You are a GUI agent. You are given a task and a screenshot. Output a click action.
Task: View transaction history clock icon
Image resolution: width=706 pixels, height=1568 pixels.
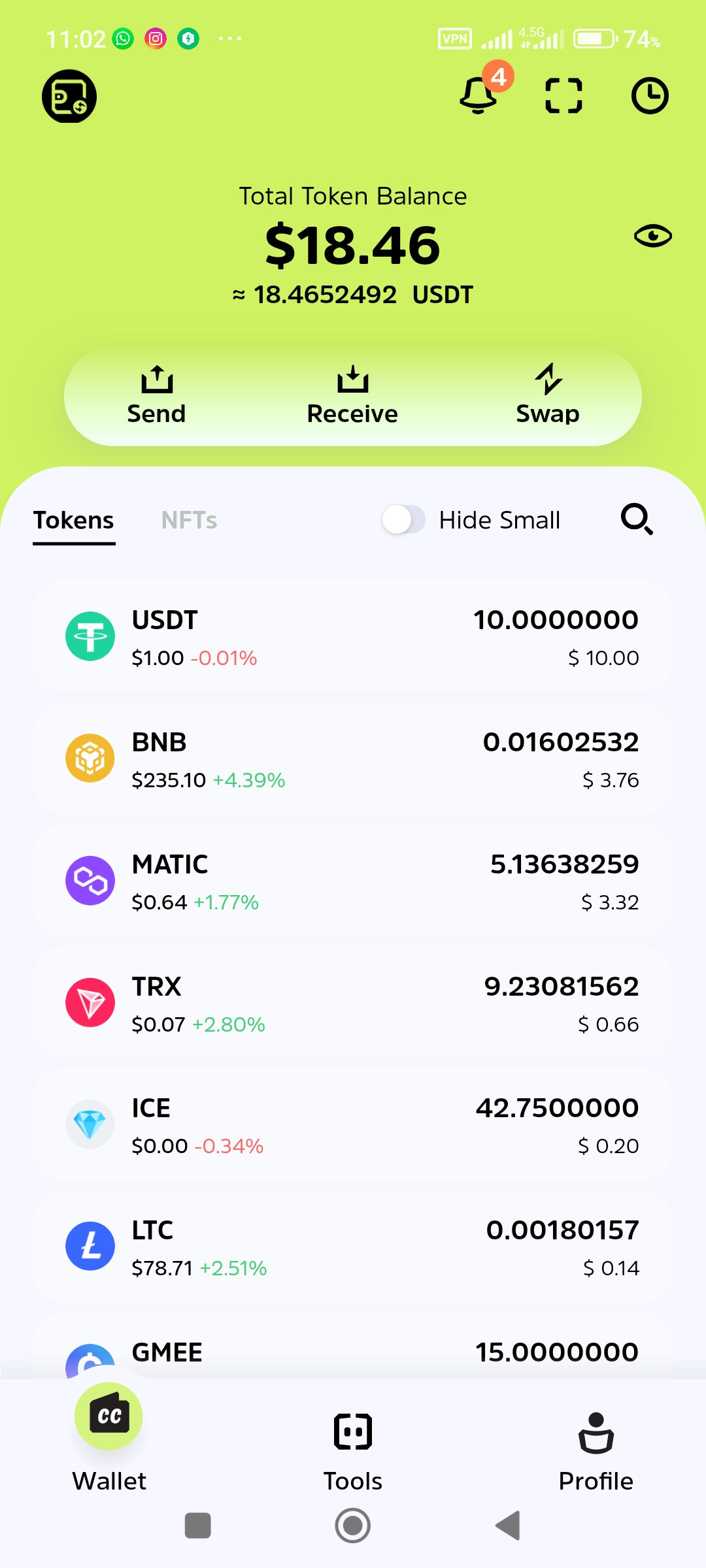[x=650, y=96]
